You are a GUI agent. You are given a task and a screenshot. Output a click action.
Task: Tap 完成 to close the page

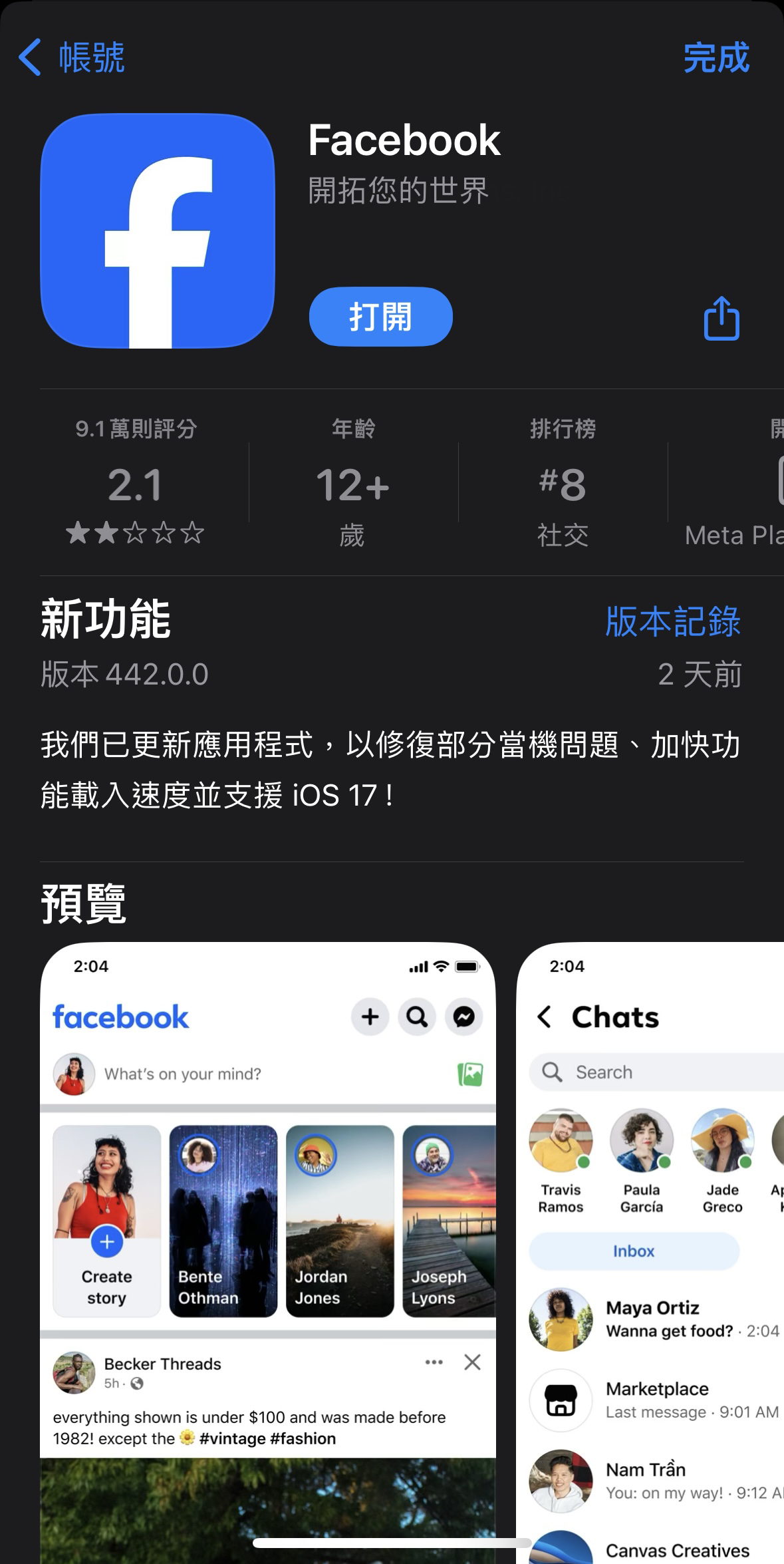pyautogui.click(x=716, y=58)
